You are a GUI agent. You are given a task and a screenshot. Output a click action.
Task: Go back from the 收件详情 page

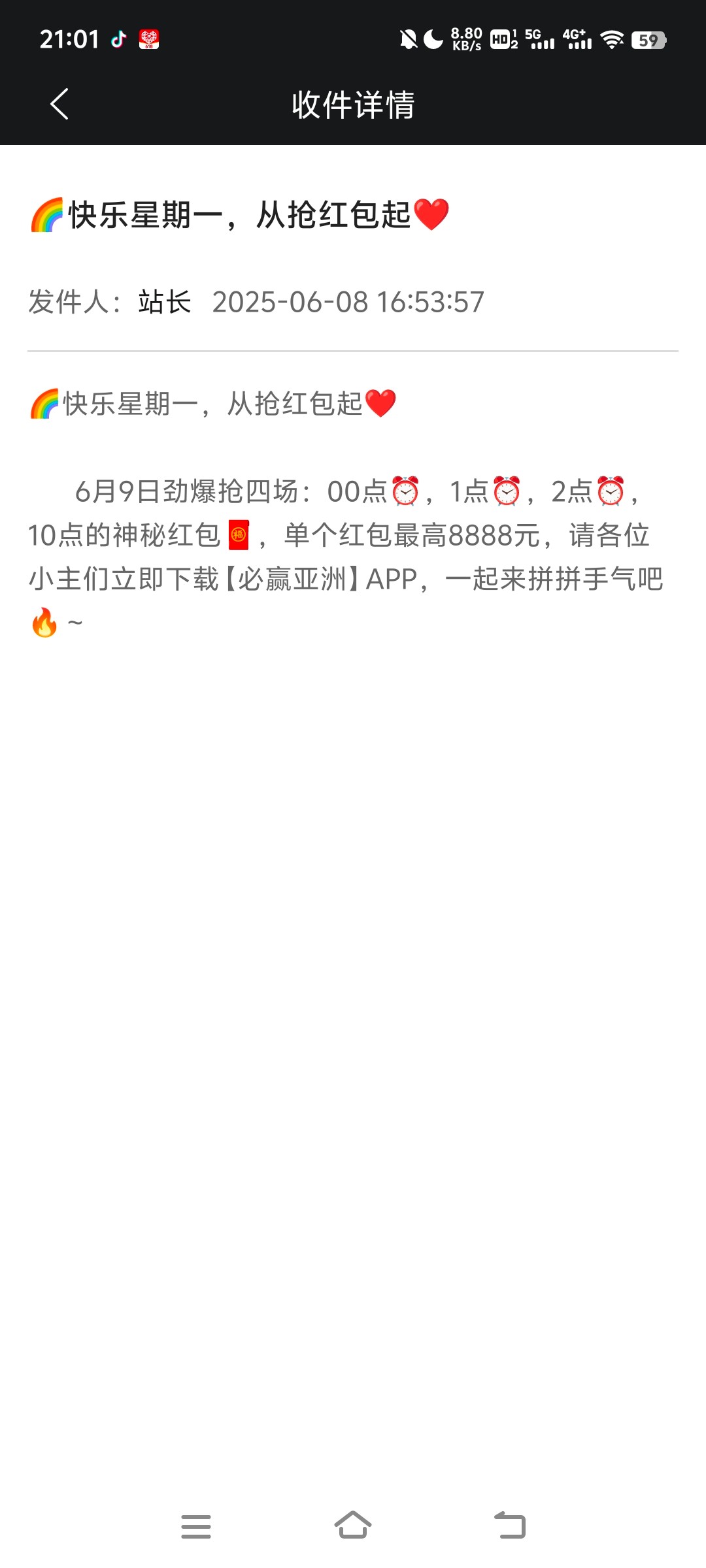[59, 105]
